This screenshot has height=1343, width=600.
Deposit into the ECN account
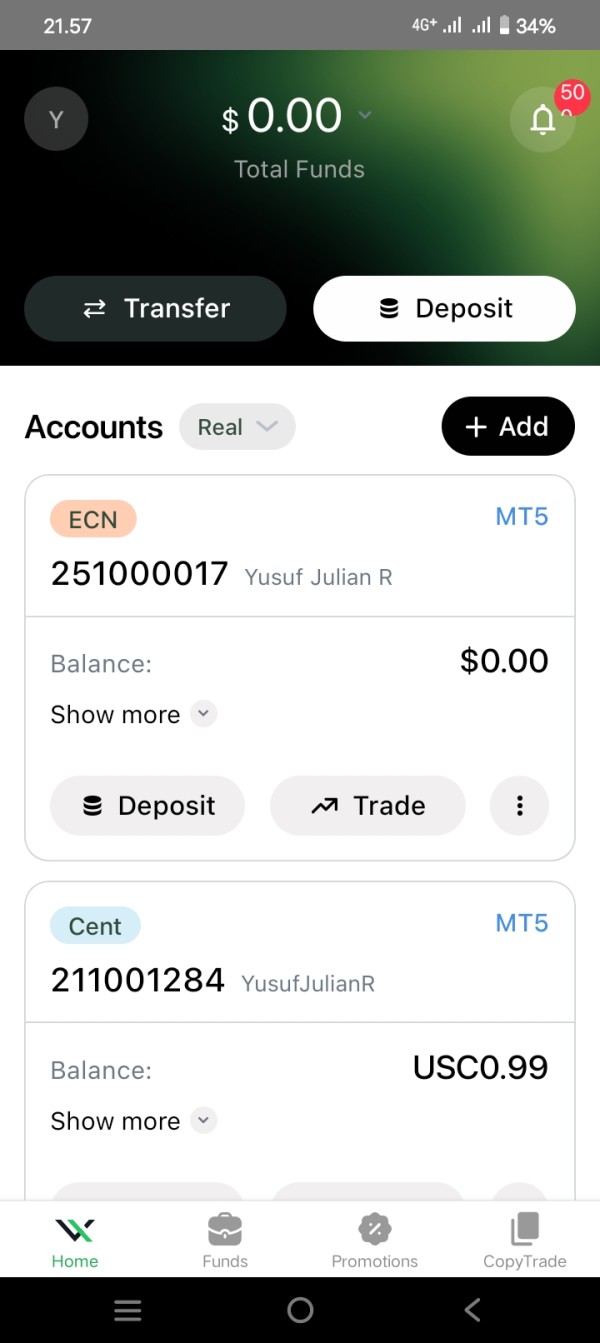pyautogui.click(x=147, y=805)
